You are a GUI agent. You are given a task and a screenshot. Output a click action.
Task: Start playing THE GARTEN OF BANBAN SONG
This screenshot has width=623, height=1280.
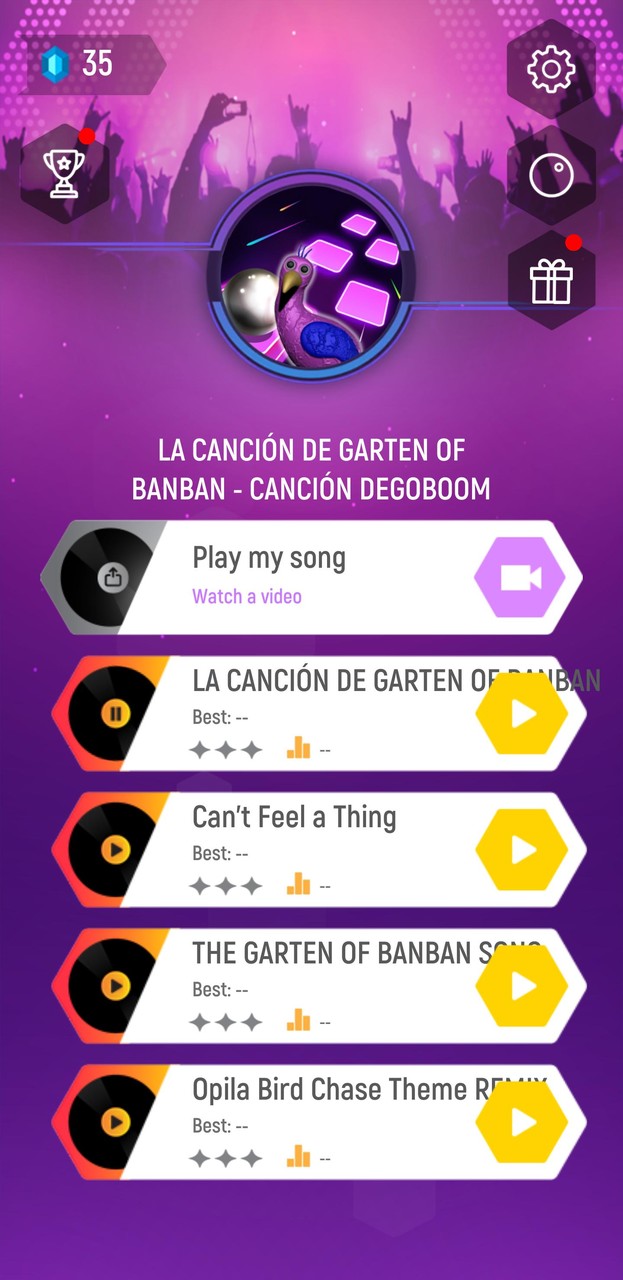tap(523, 987)
